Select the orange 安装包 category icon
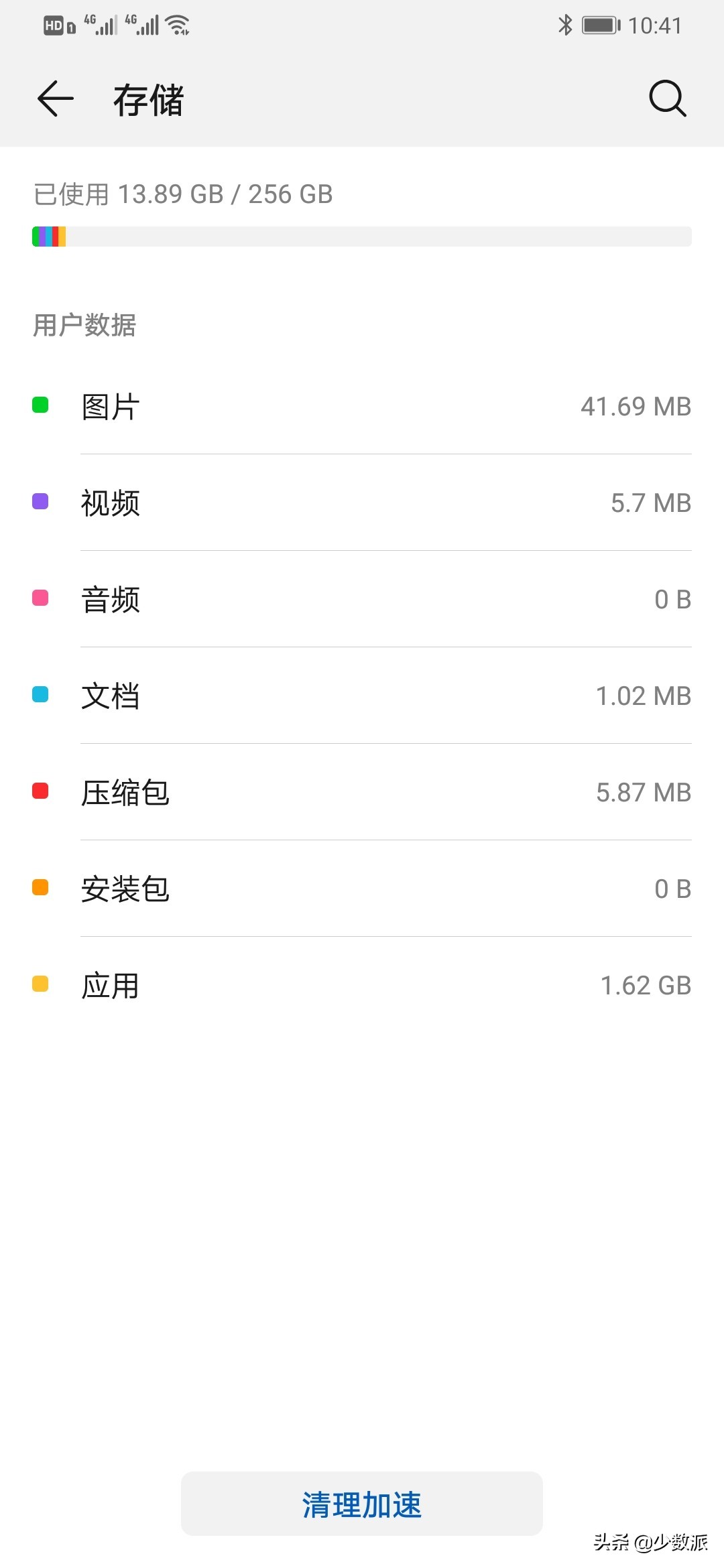The height and width of the screenshot is (1568, 724). click(40, 889)
